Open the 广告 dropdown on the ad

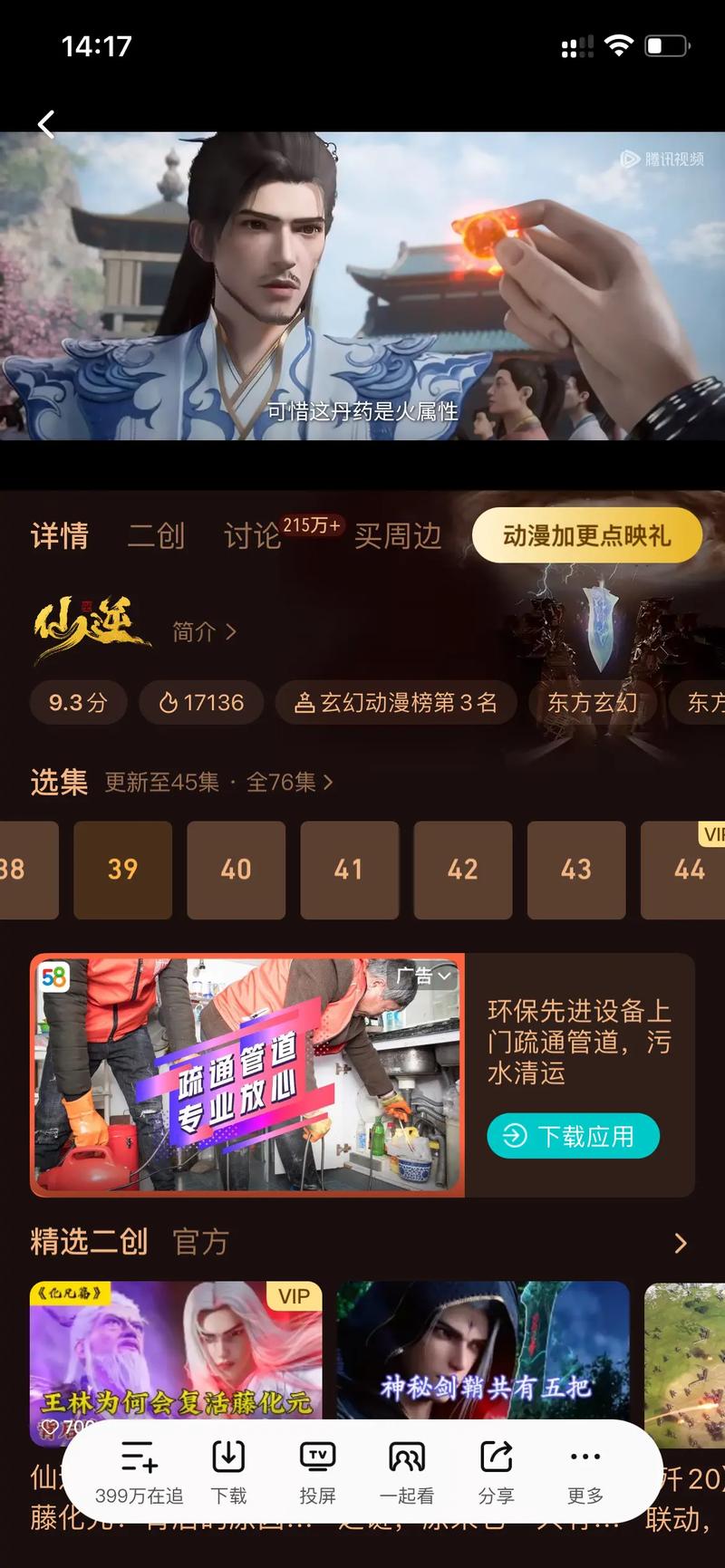click(424, 976)
